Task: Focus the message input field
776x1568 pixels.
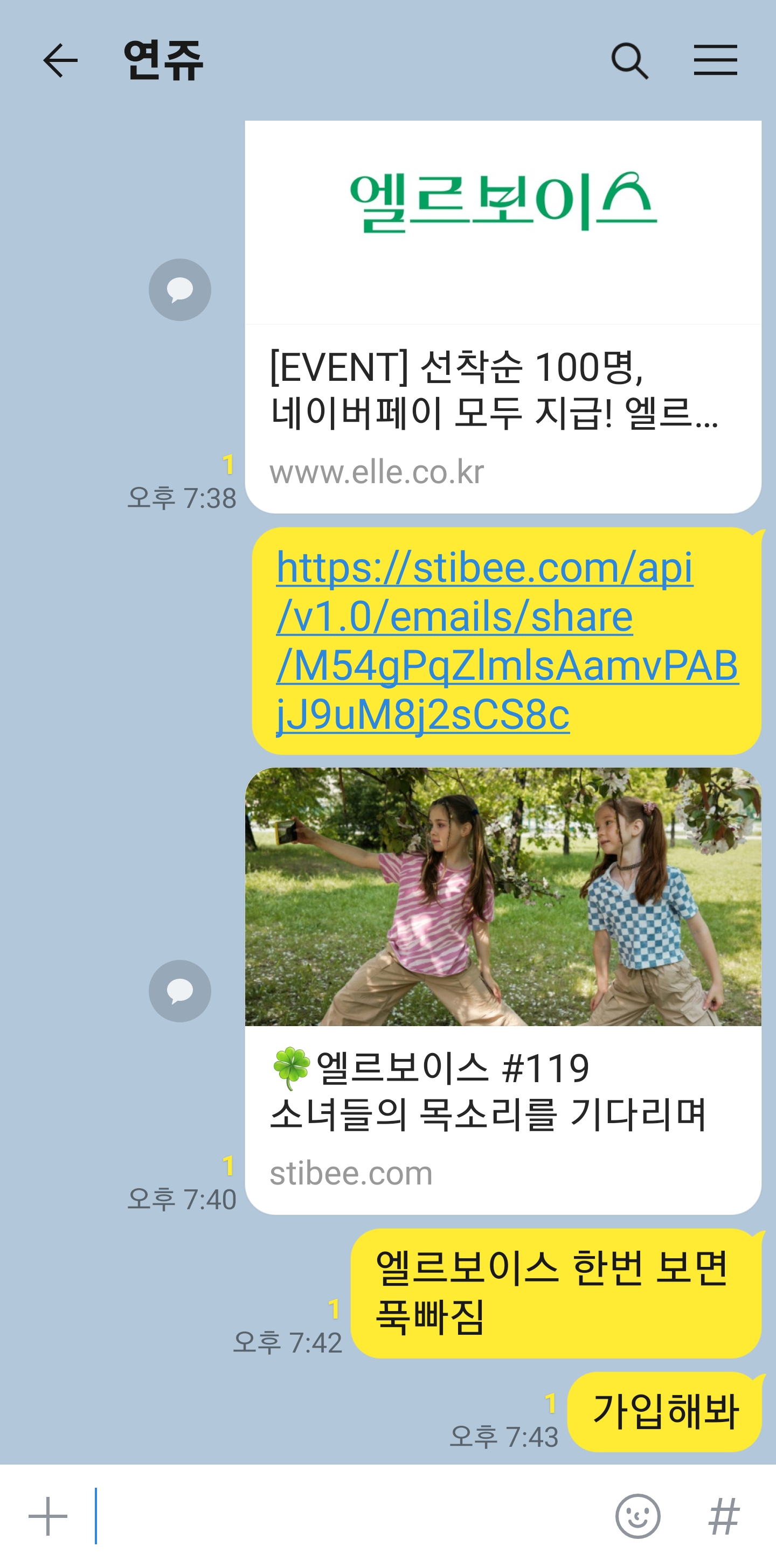Action: (347, 1516)
